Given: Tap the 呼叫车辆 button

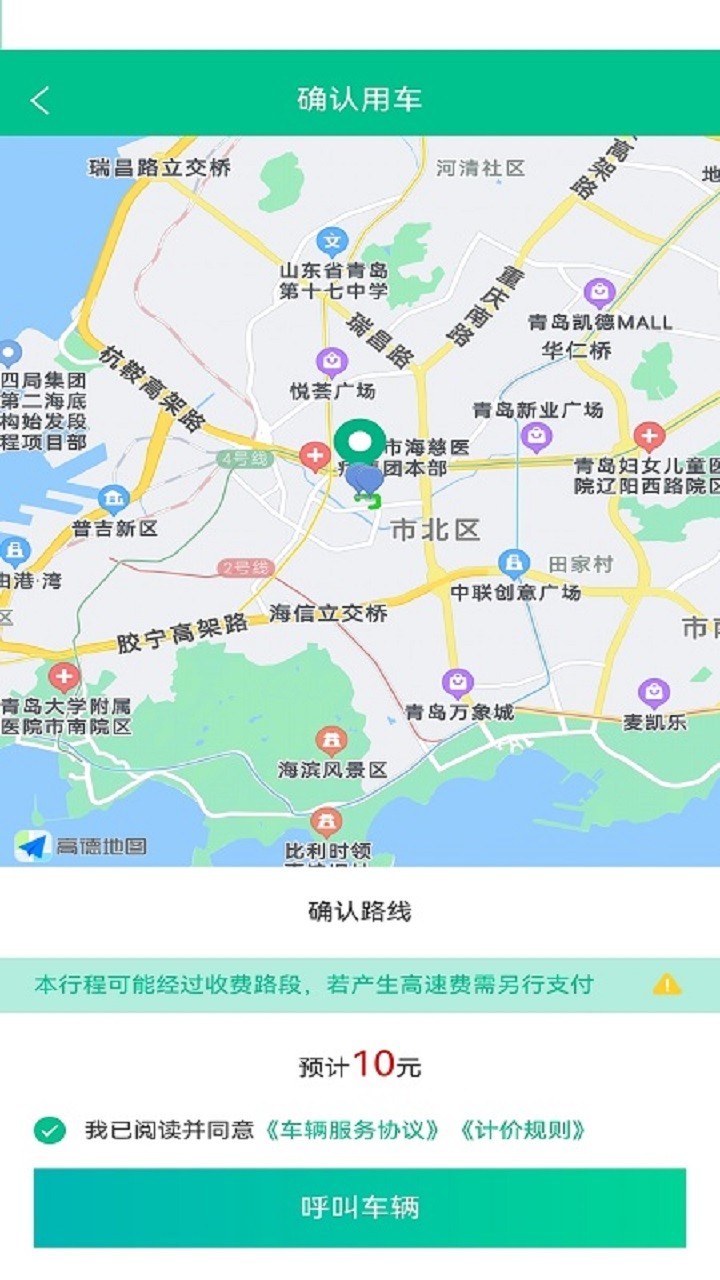Looking at the screenshot, I should 360,1207.
